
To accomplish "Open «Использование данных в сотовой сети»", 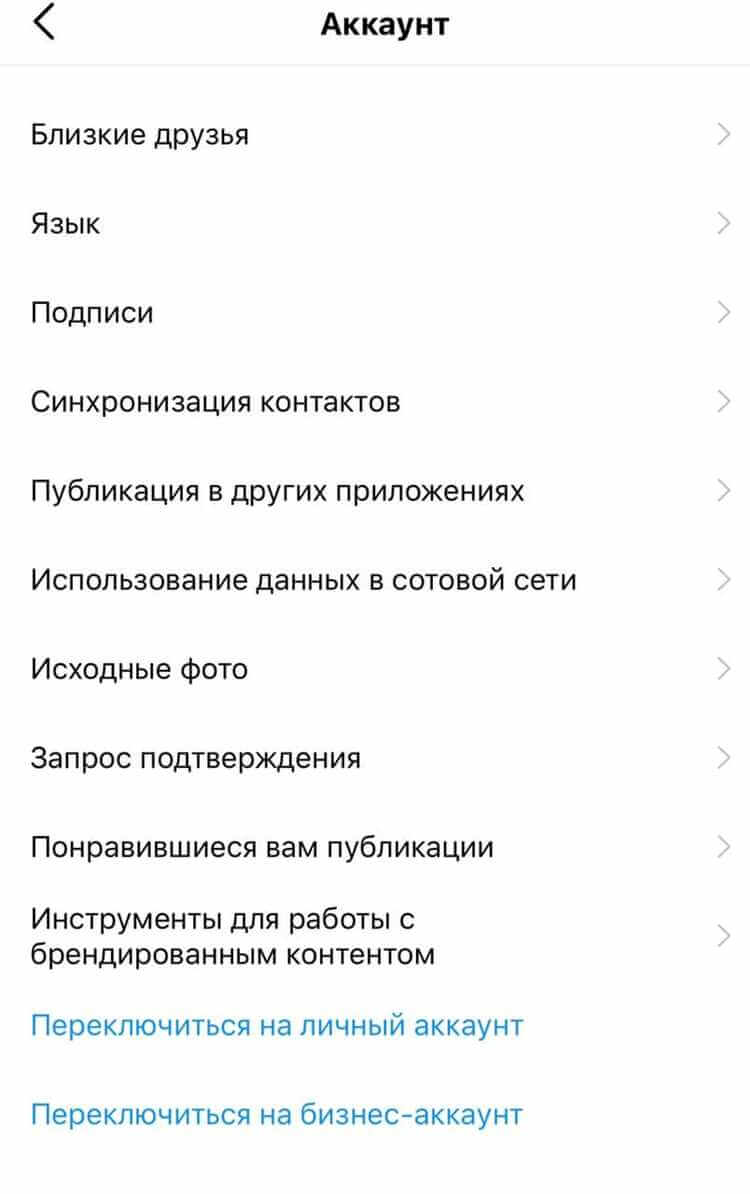I will coord(306,579).
